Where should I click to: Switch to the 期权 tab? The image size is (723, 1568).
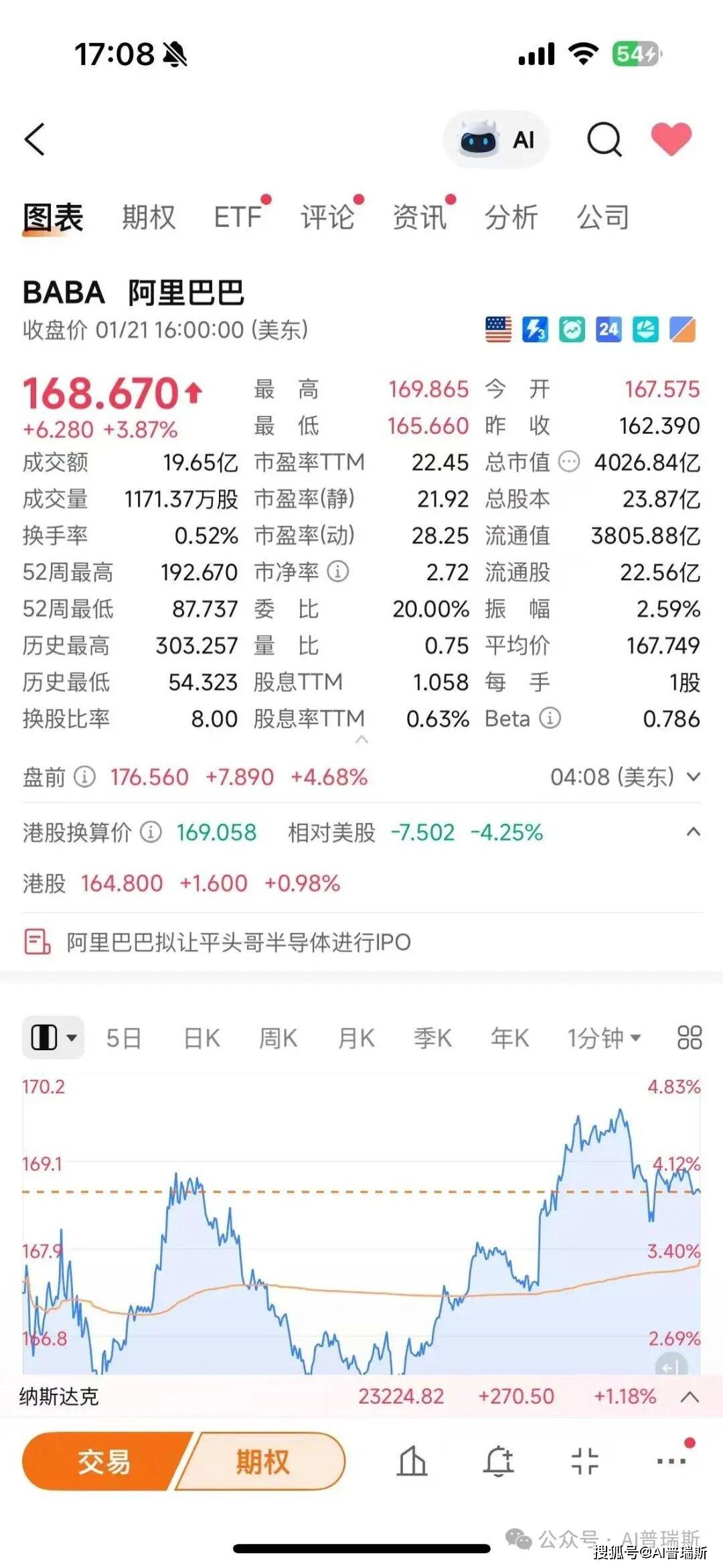pyautogui.click(x=149, y=217)
